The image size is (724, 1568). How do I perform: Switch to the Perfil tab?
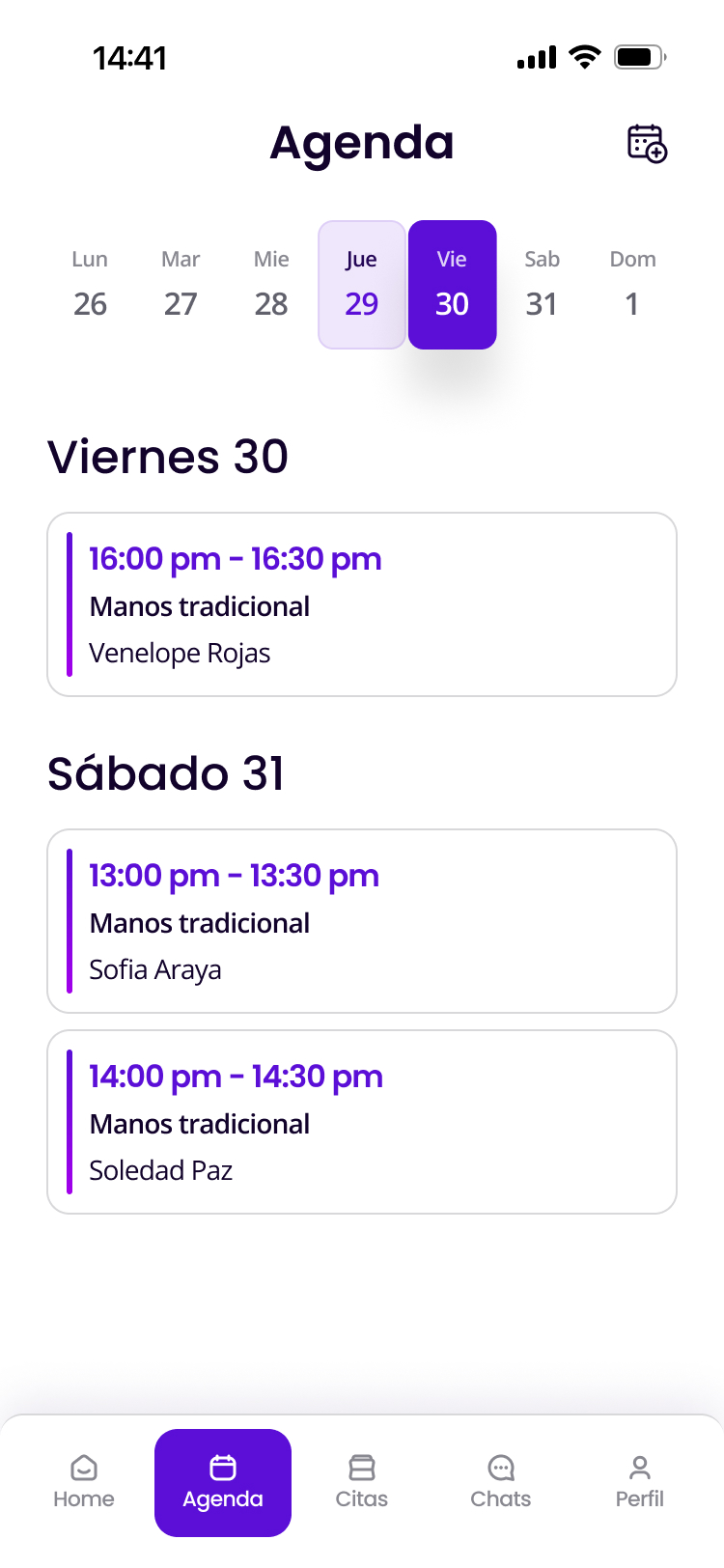(x=640, y=1482)
